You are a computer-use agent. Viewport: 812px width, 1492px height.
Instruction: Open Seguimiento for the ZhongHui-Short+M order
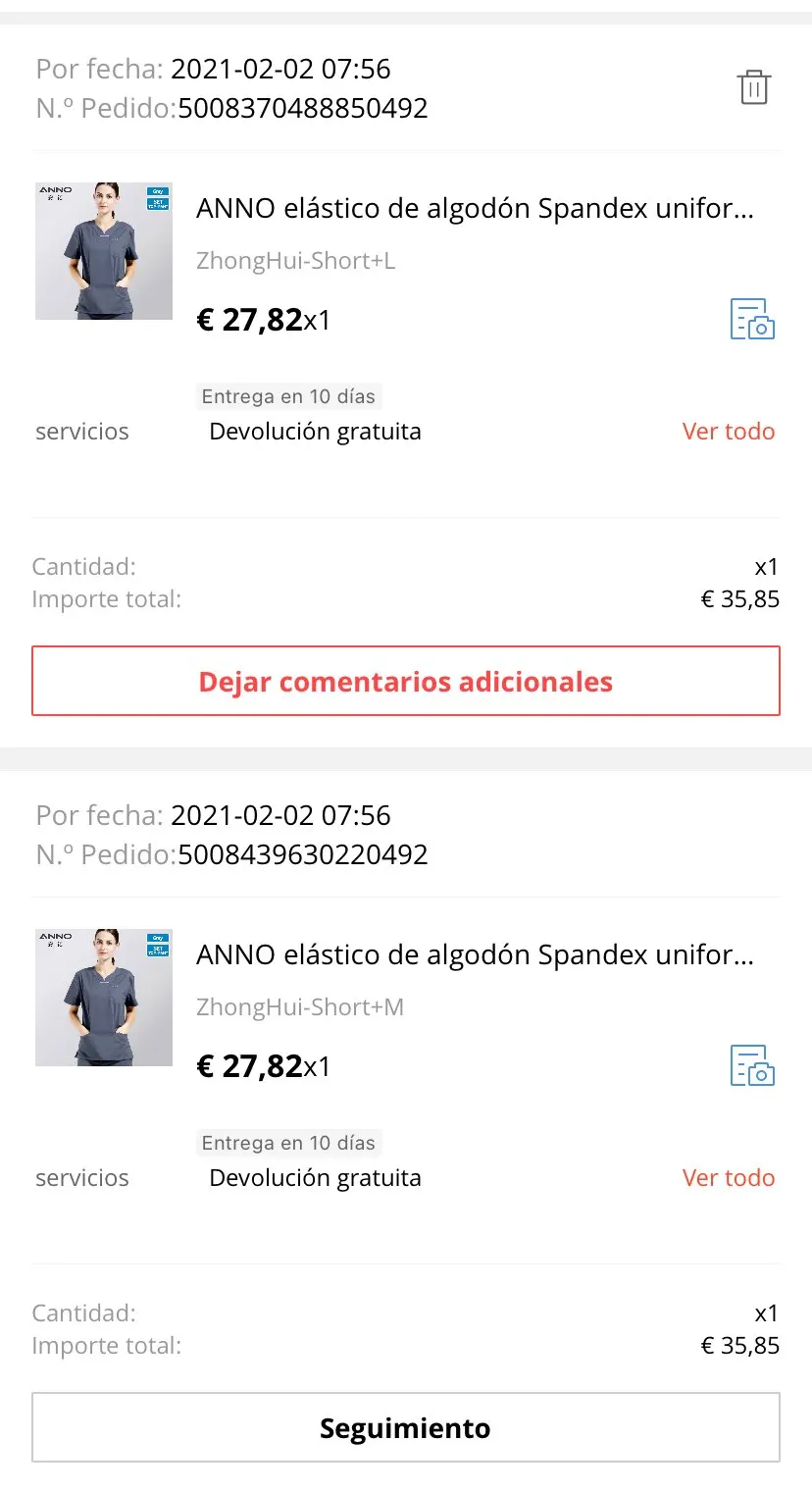click(x=405, y=1427)
